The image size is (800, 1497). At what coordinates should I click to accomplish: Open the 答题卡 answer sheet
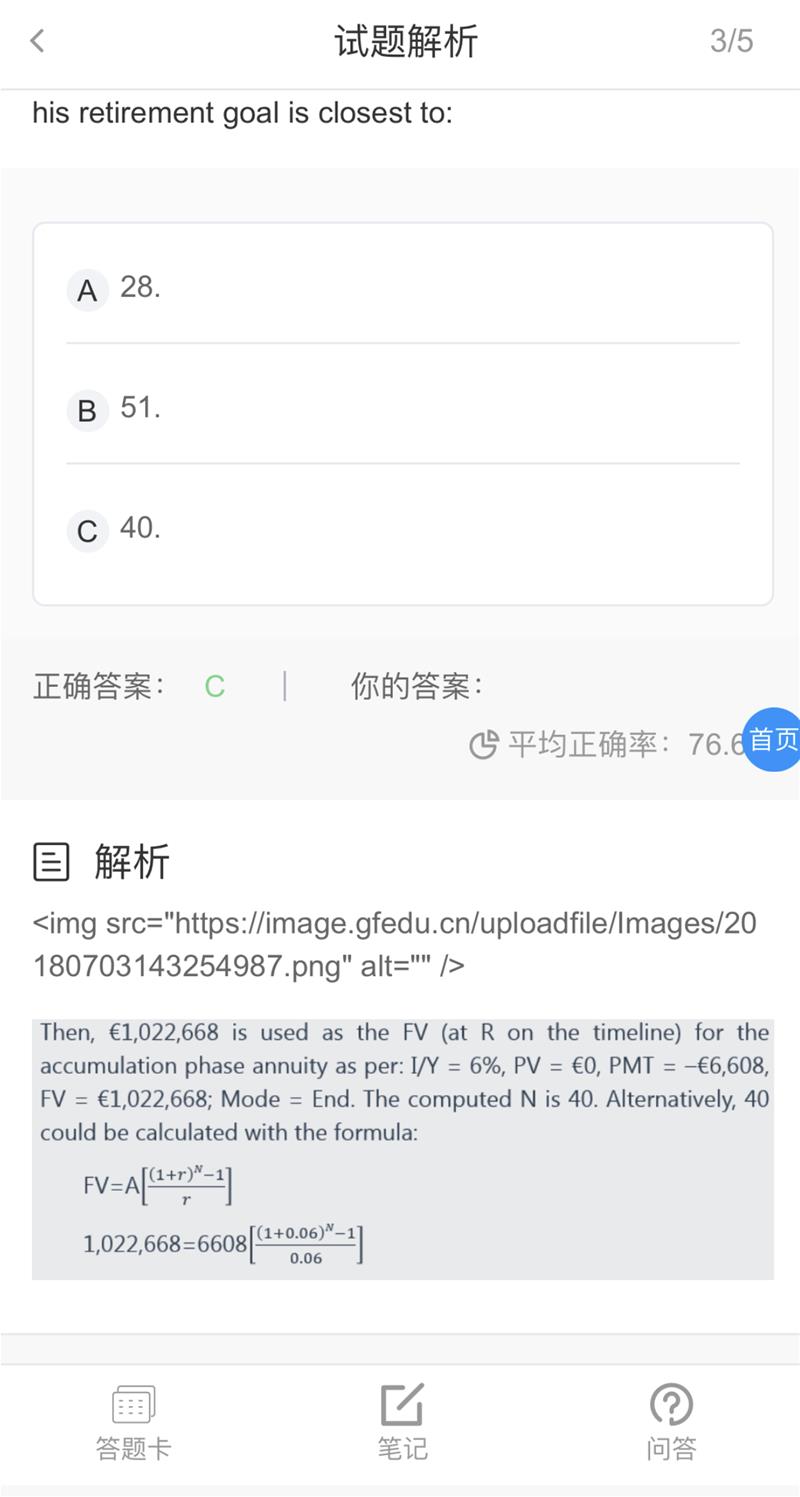coord(133,1423)
